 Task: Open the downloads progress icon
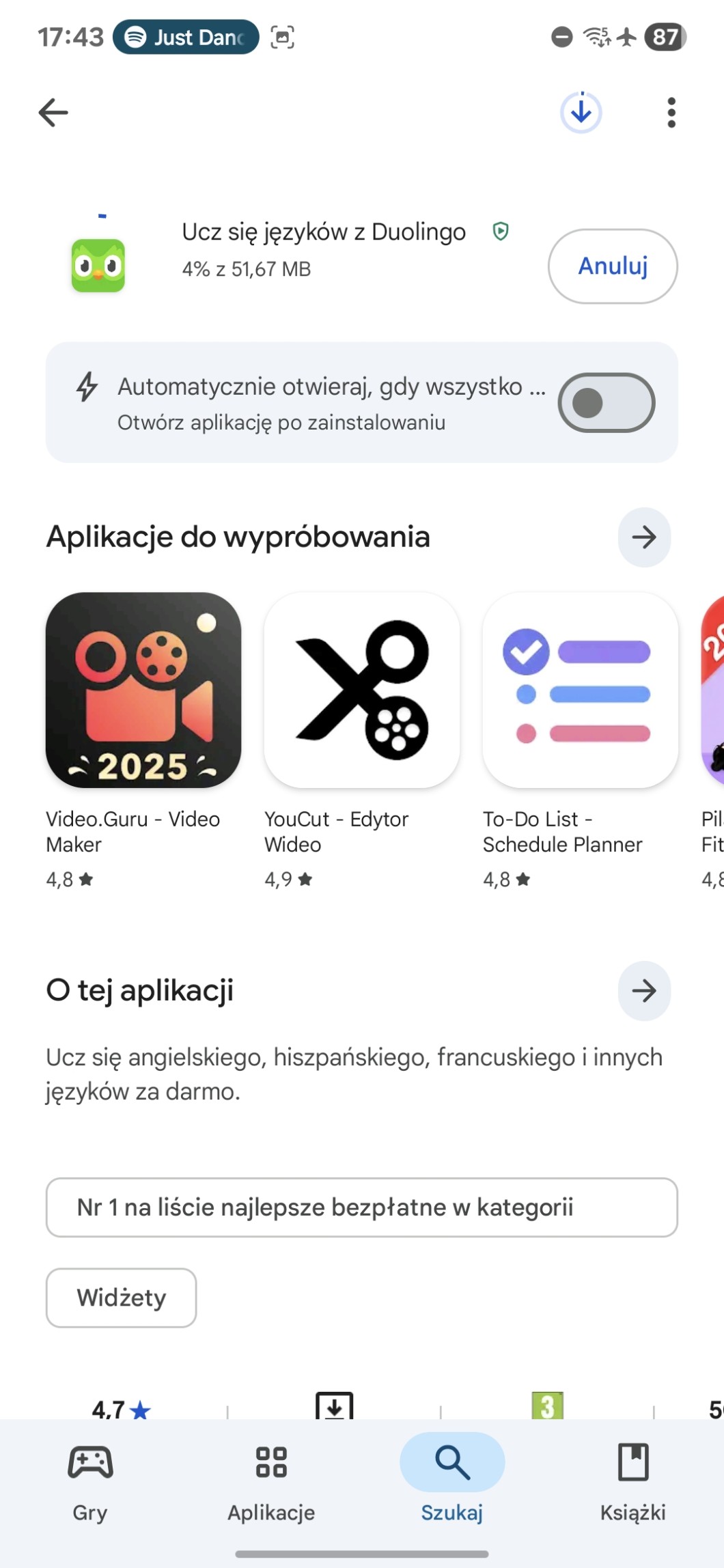click(581, 112)
